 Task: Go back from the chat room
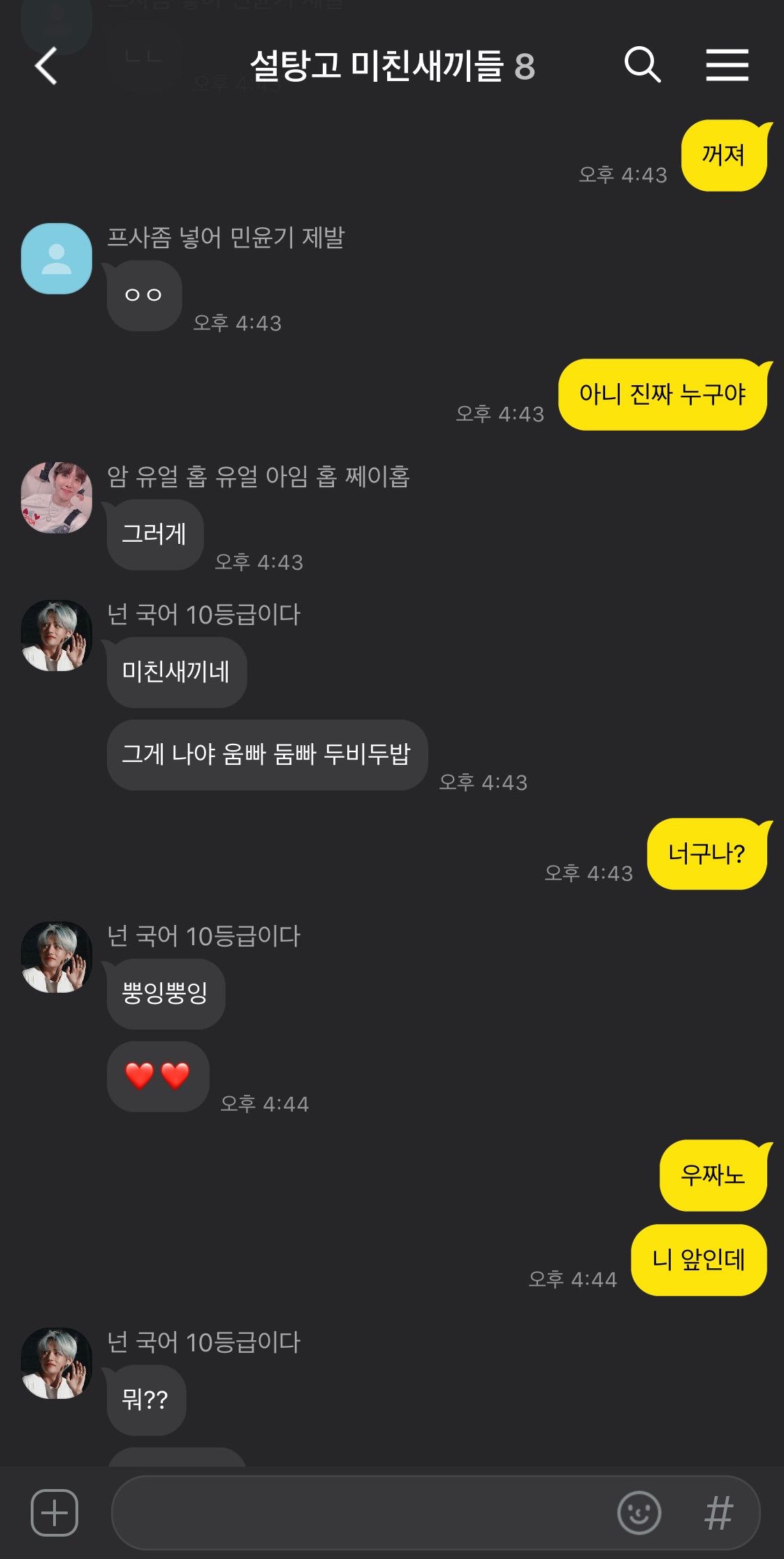tap(46, 66)
